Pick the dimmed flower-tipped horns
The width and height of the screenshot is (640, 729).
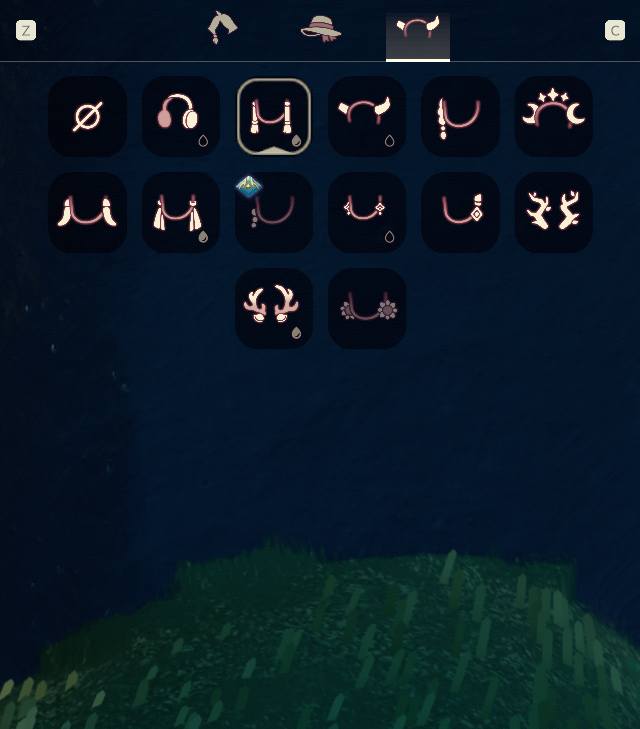(367, 308)
